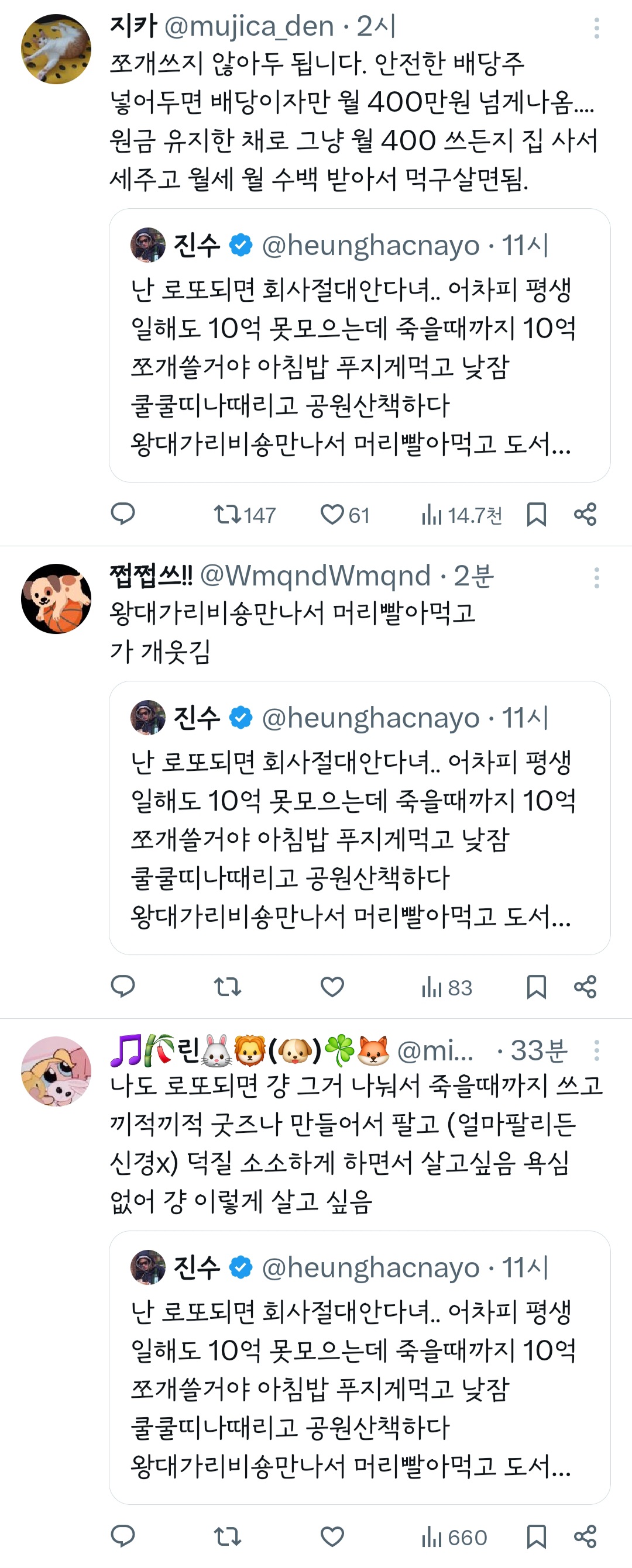Viewport: 632px width, 1568px height.
Task: Like the post with 660 views
Action: [332, 1536]
